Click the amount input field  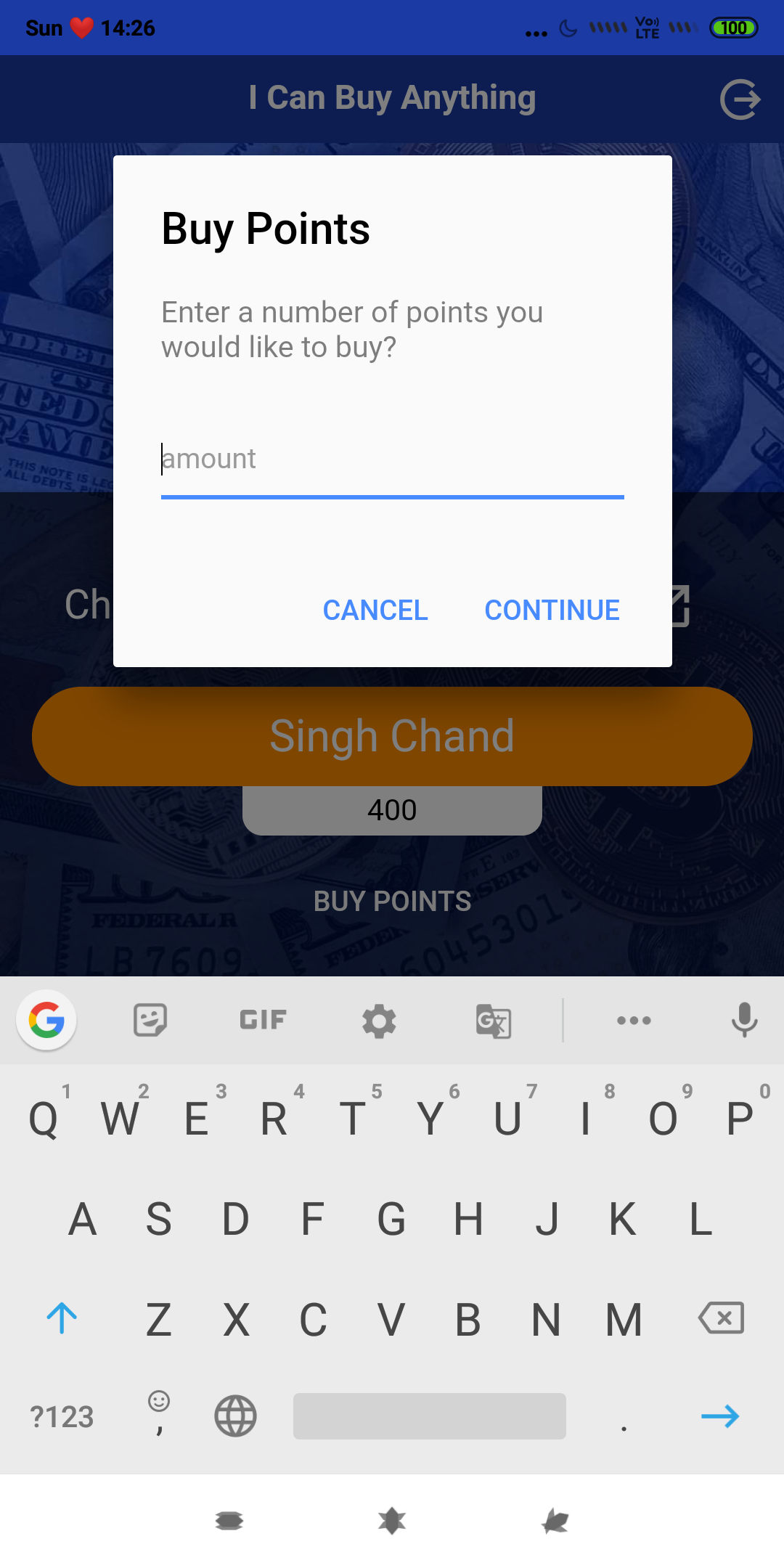pyautogui.click(x=392, y=459)
